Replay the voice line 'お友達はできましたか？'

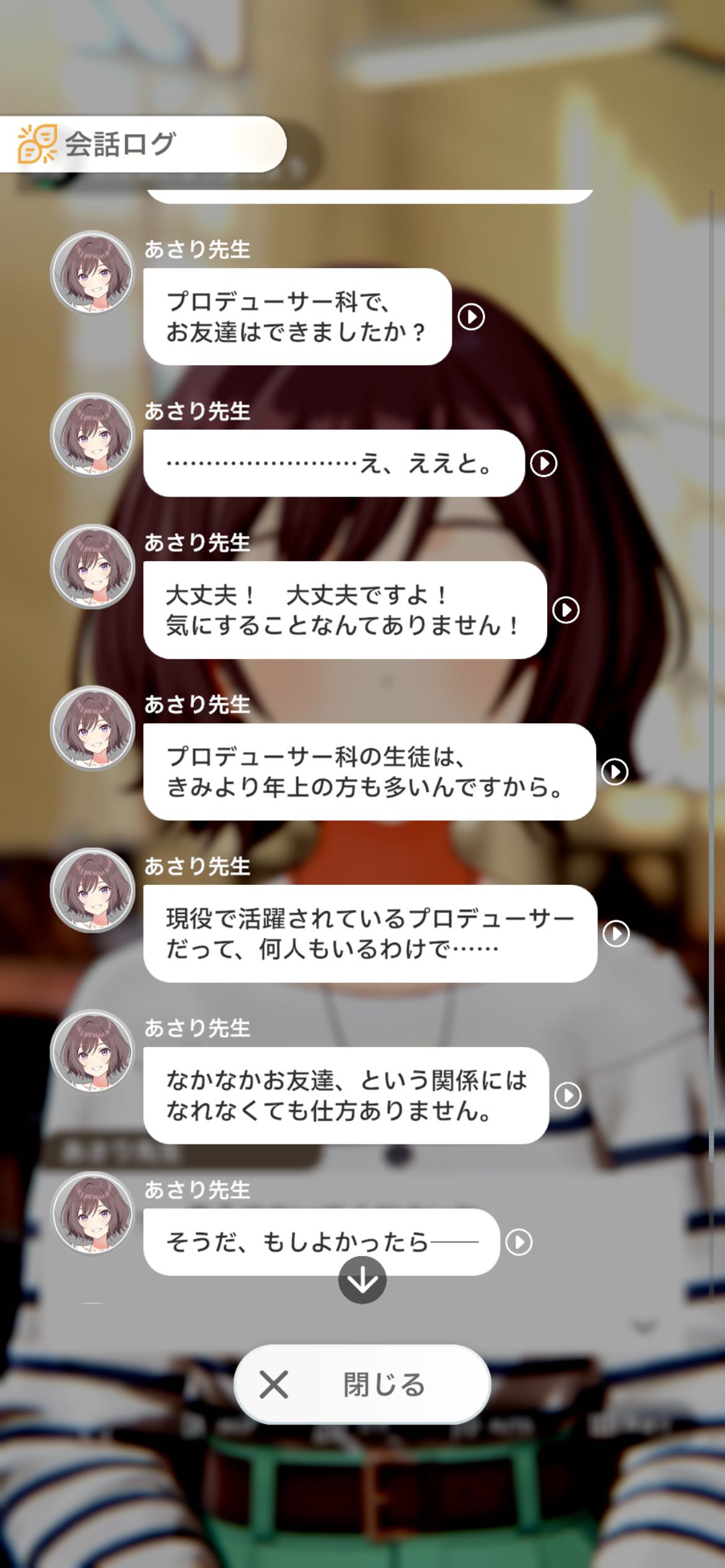click(x=471, y=317)
